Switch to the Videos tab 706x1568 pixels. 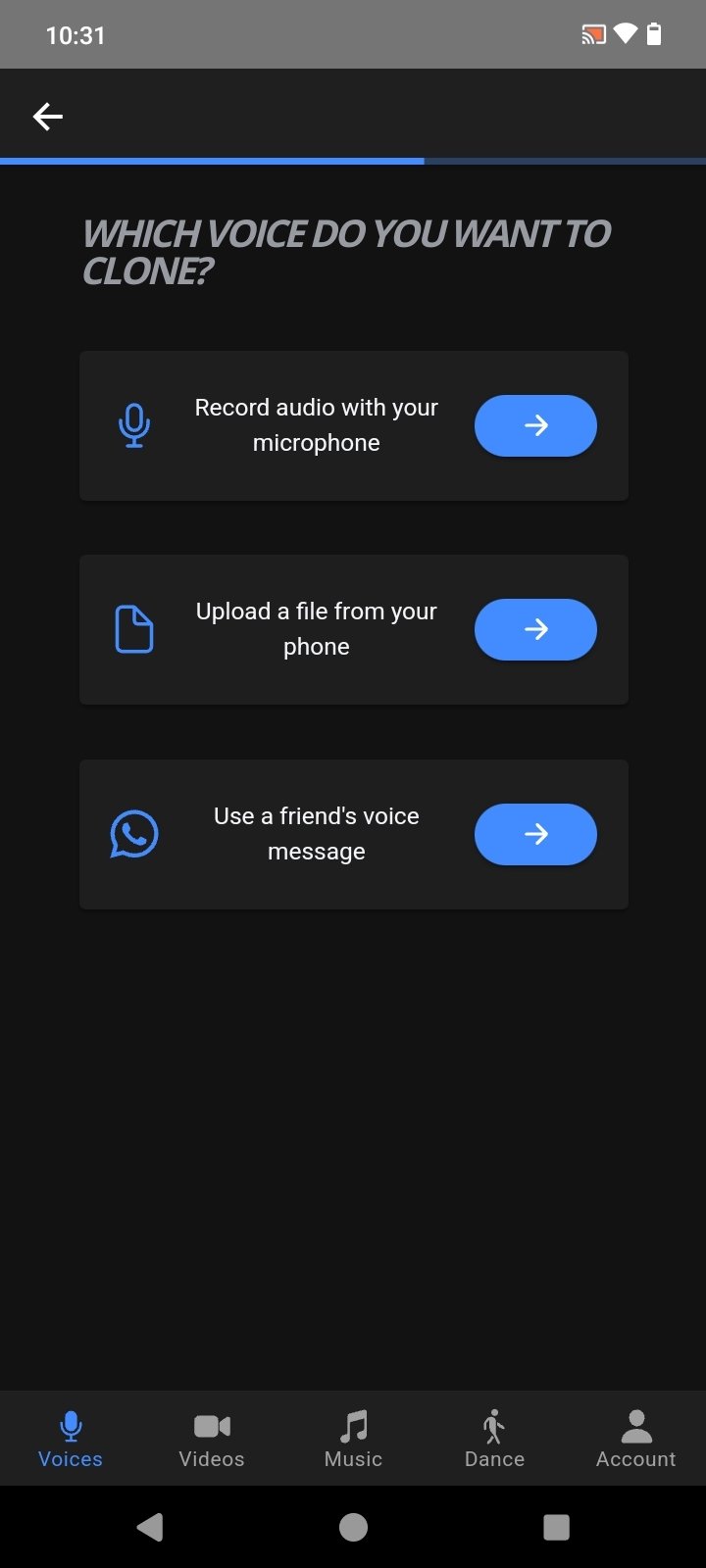coord(212,1439)
